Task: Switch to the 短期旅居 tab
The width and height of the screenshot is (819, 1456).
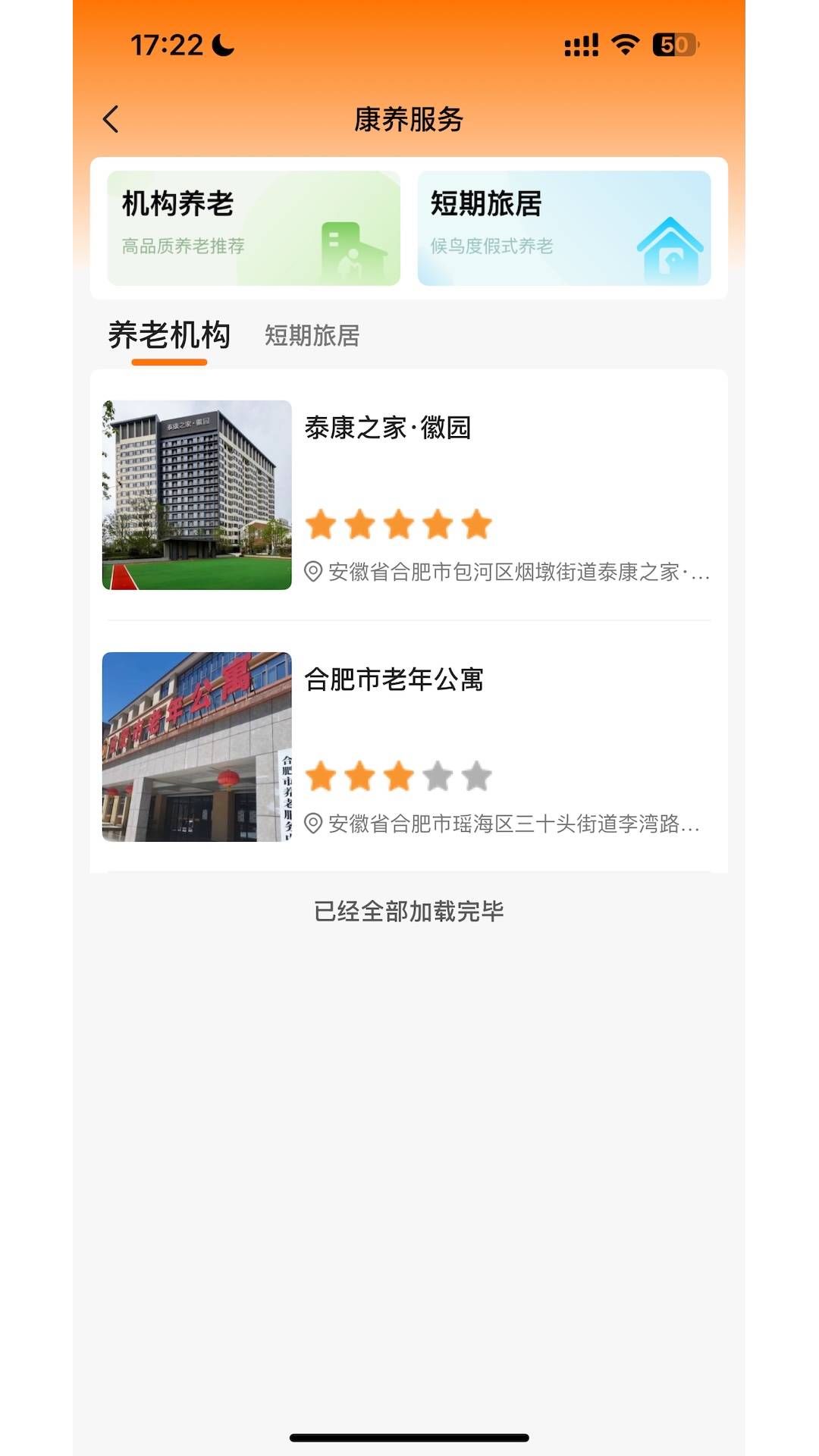Action: click(x=313, y=334)
